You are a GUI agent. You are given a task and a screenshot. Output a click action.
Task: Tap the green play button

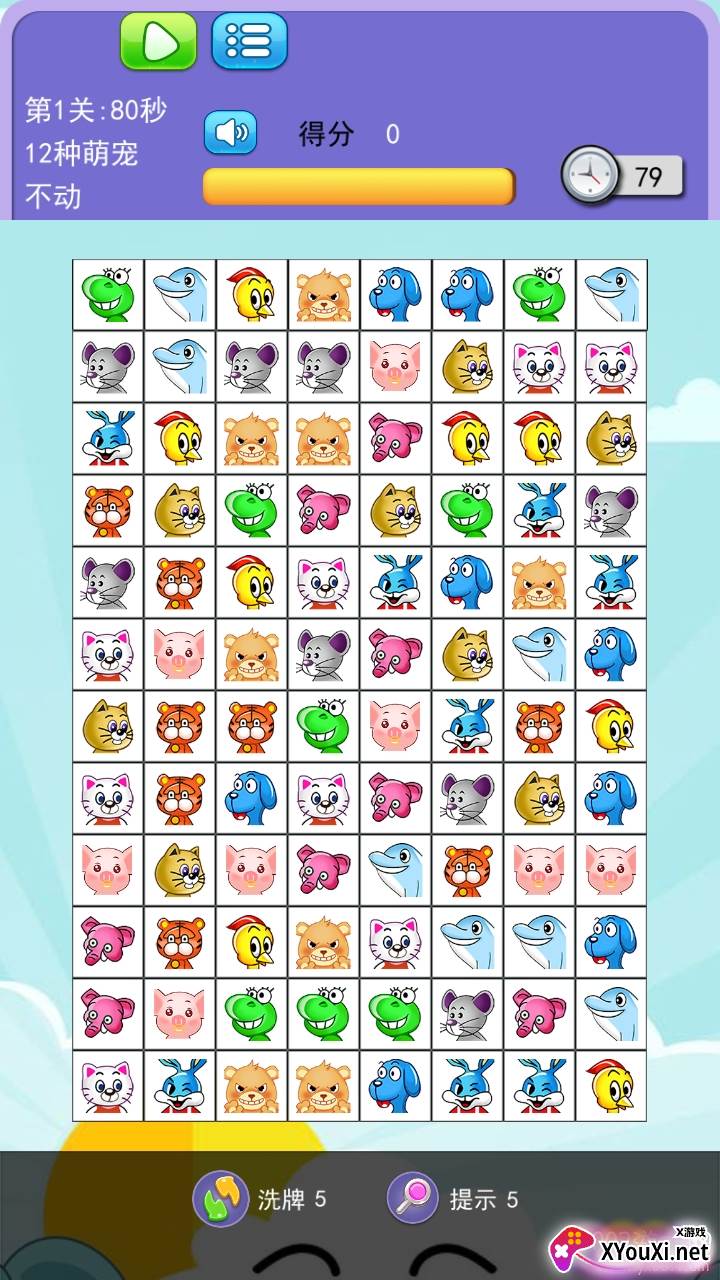click(x=158, y=41)
